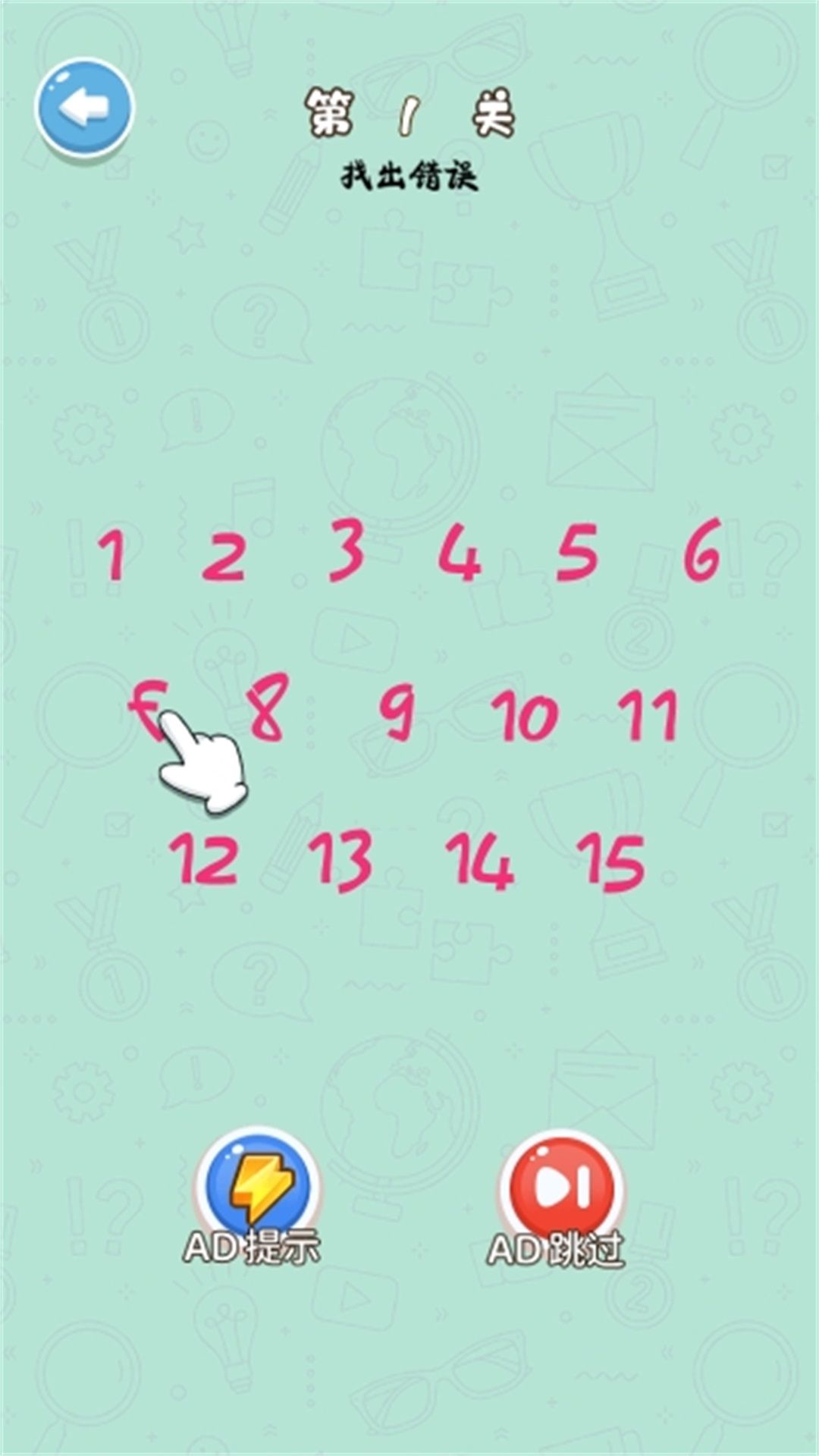Select the number 14
The width and height of the screenshot is (819, 1456).
coord(479,861)
